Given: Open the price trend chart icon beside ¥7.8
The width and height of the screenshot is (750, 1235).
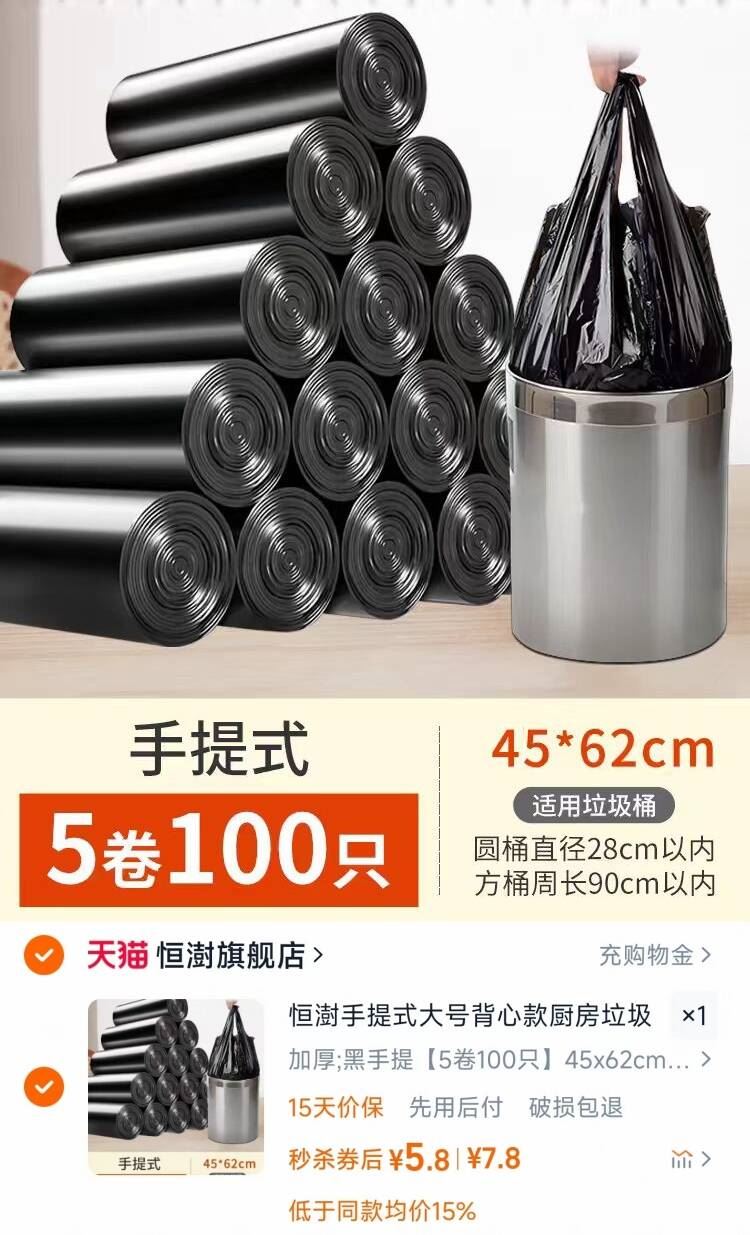Looking at the screenshot, I should [681, 1158].
